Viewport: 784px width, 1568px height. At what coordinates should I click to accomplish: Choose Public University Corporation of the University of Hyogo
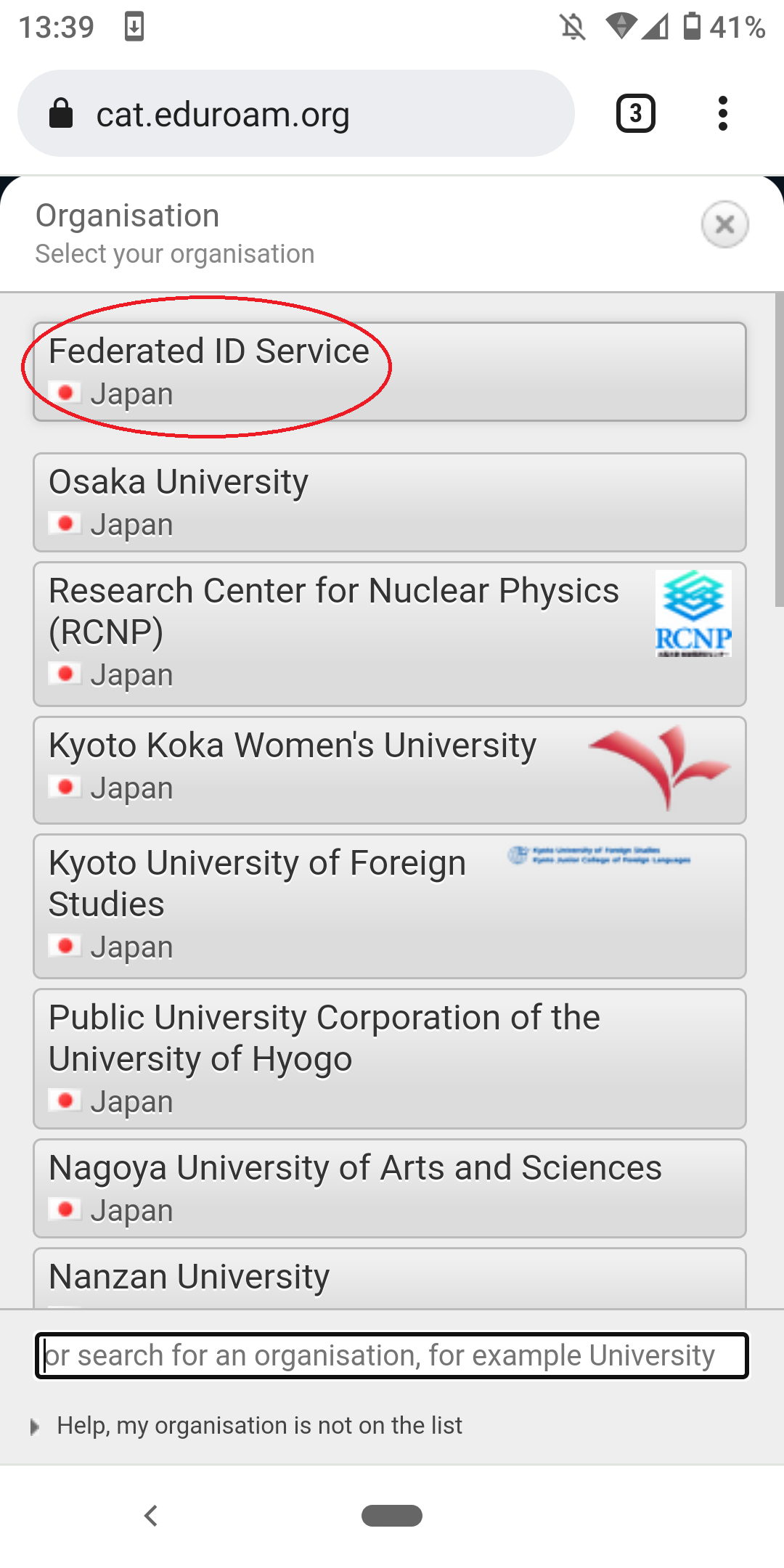point(390,1058)
